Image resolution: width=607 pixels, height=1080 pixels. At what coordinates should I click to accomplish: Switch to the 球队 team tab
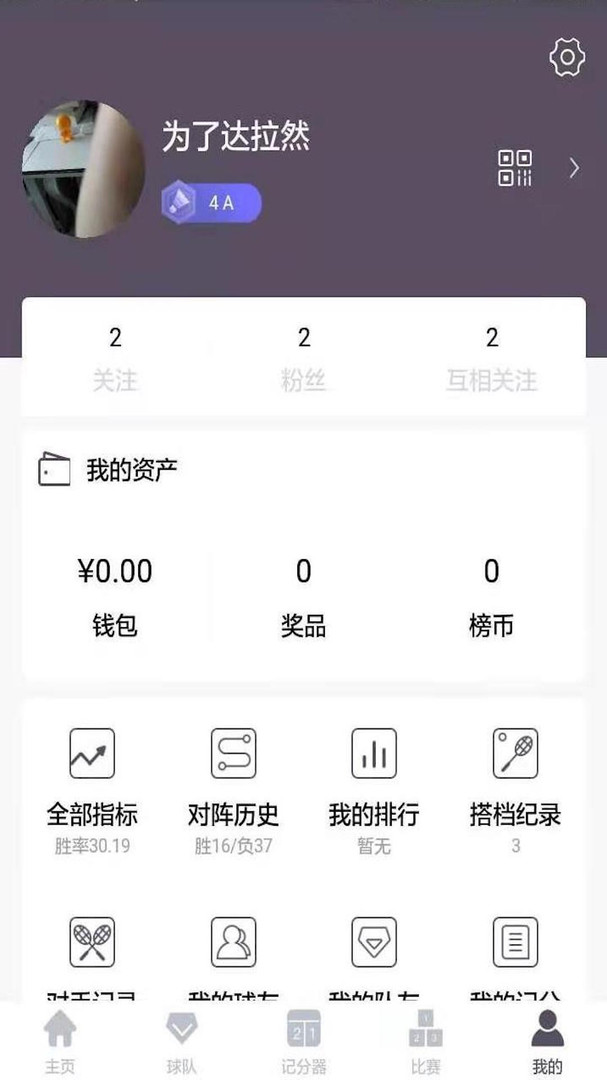[181, 1040]
